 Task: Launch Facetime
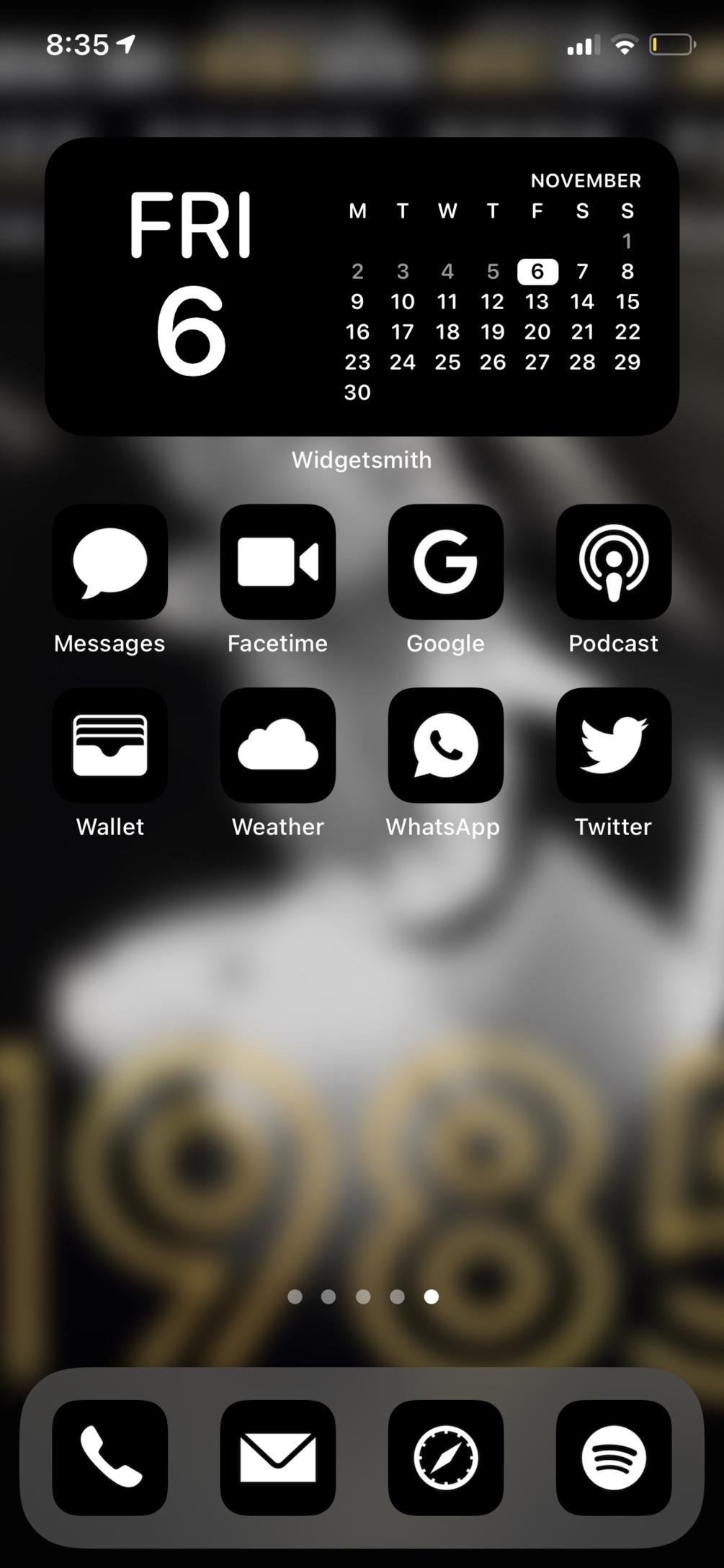point(278,562)
